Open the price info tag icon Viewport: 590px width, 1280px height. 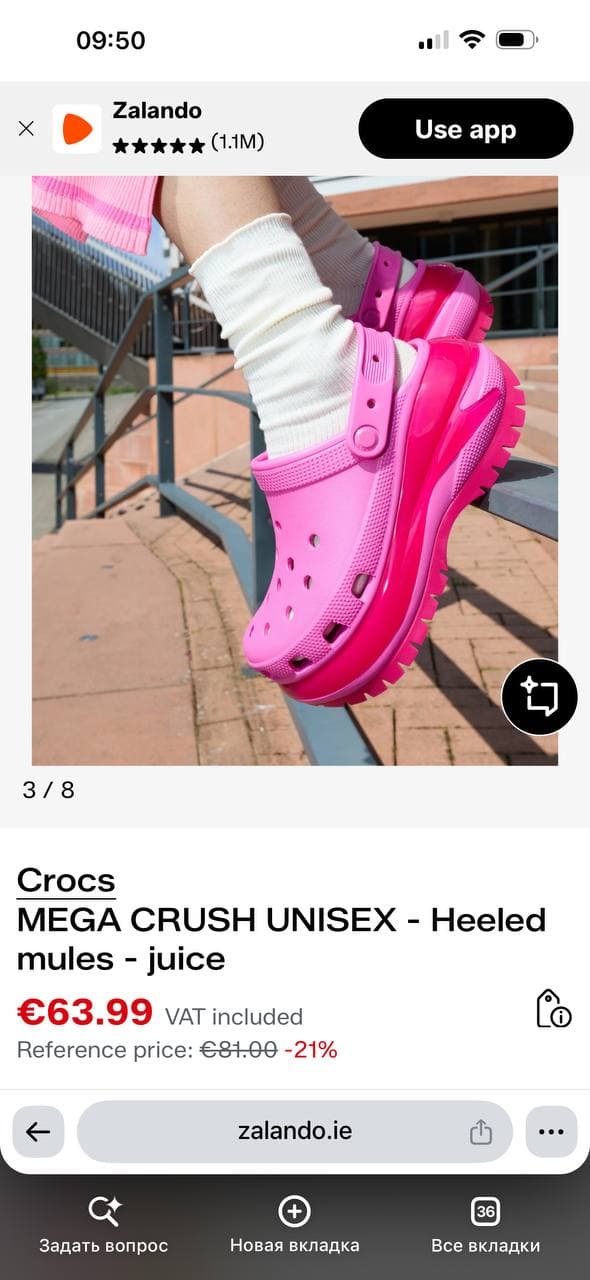tap(553, 1008)
